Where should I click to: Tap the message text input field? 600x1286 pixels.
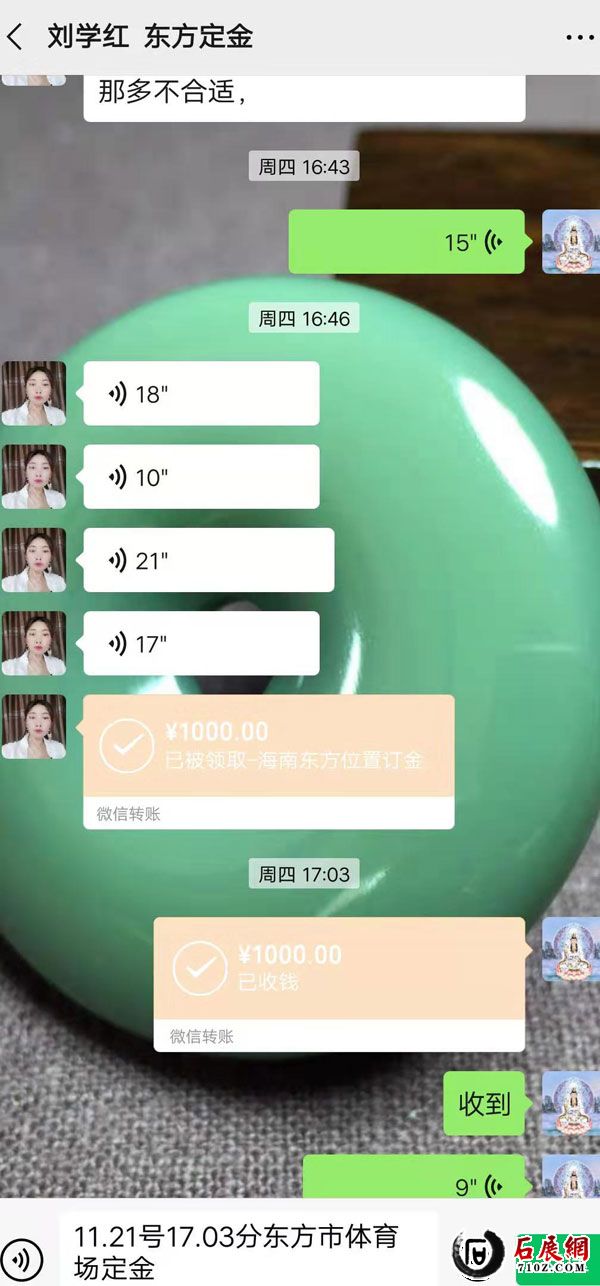(248, 1250)
